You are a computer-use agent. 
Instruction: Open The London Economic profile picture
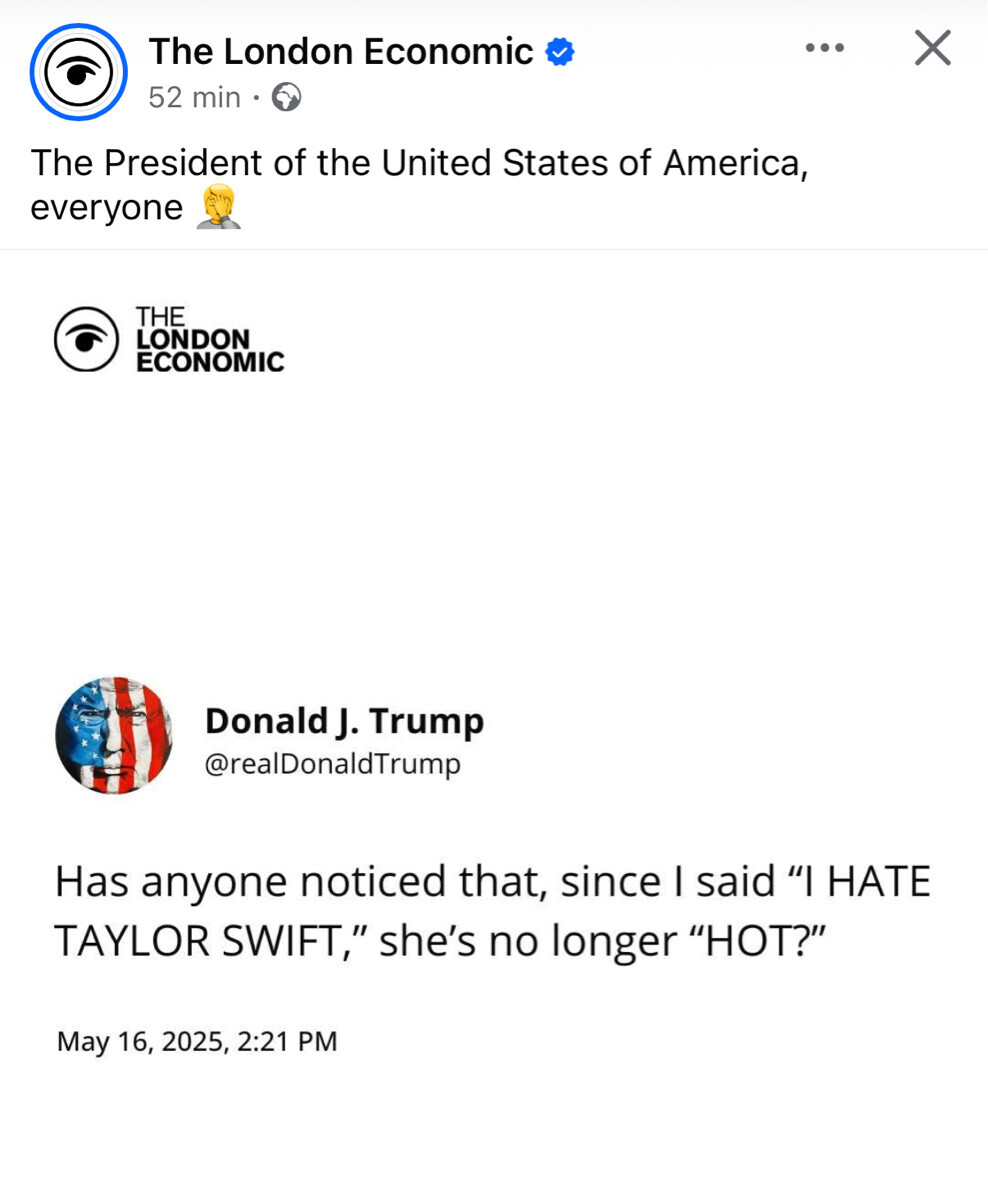coord(78,72)
